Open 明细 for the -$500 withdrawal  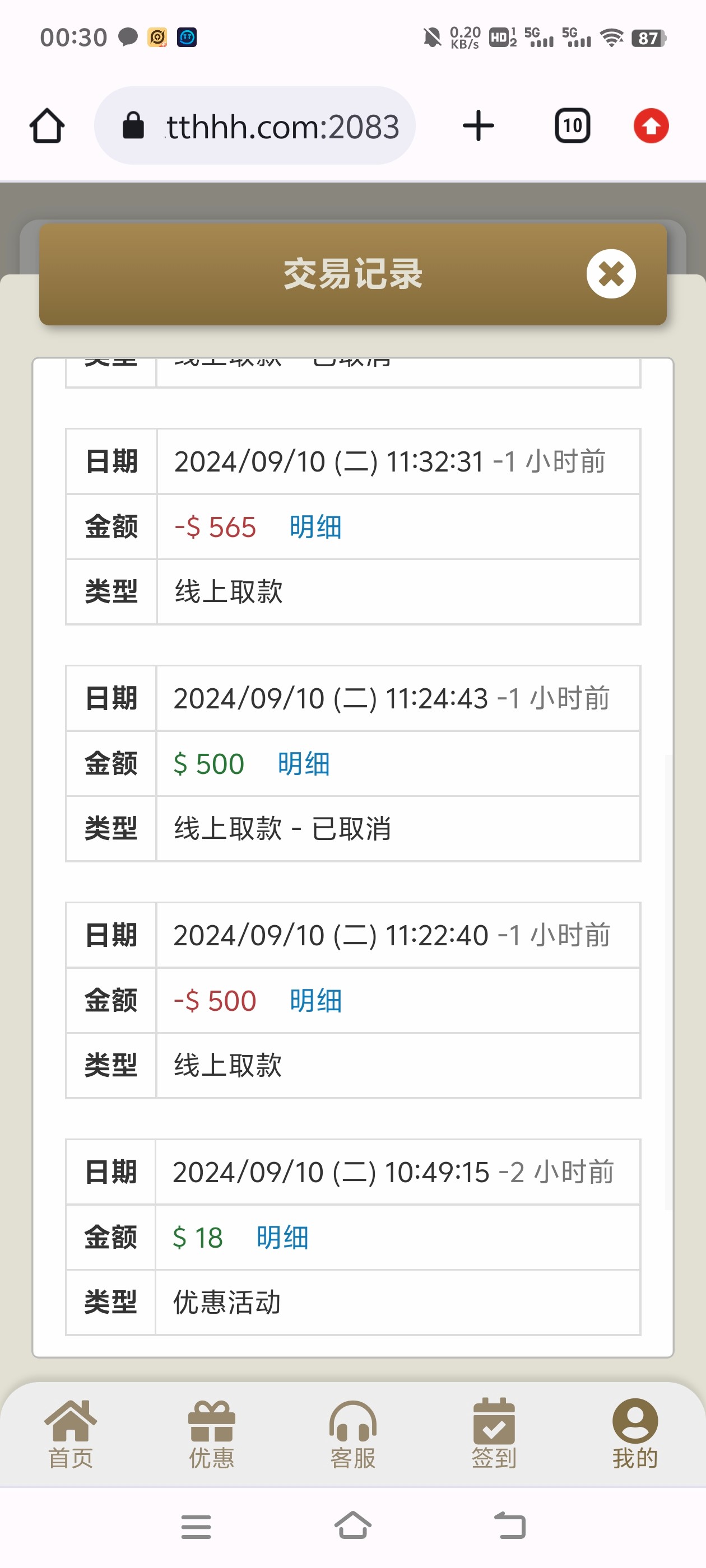[315, 1001]
